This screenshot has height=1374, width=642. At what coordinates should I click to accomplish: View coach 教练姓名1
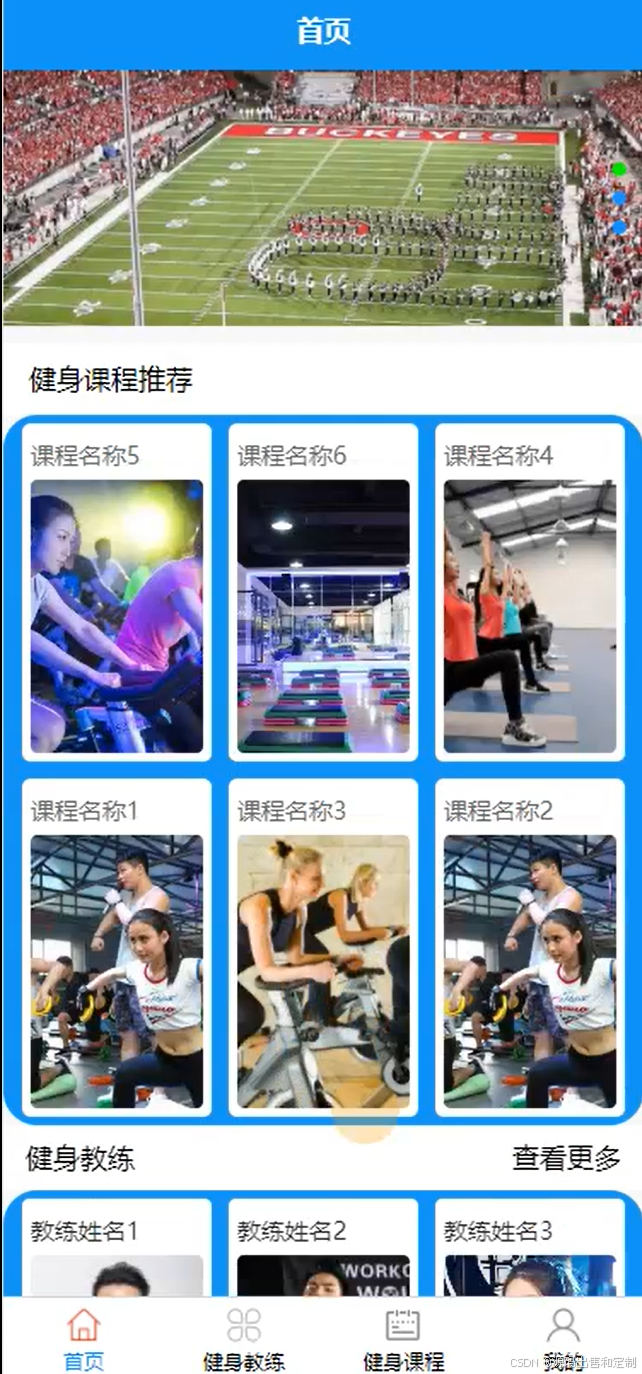point(117,1250)
